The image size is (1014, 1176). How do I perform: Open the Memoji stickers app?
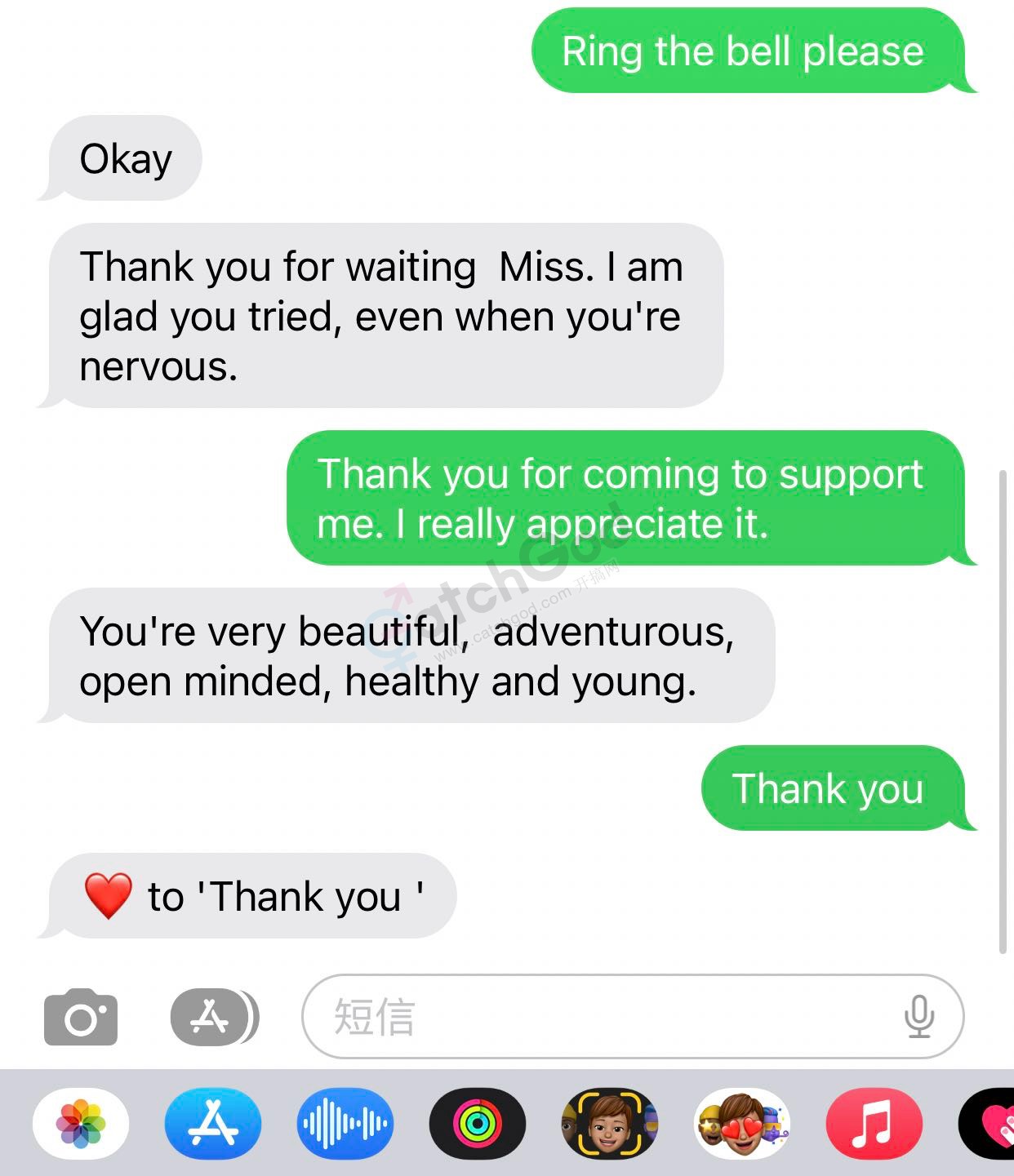(x=742, y=1124)
